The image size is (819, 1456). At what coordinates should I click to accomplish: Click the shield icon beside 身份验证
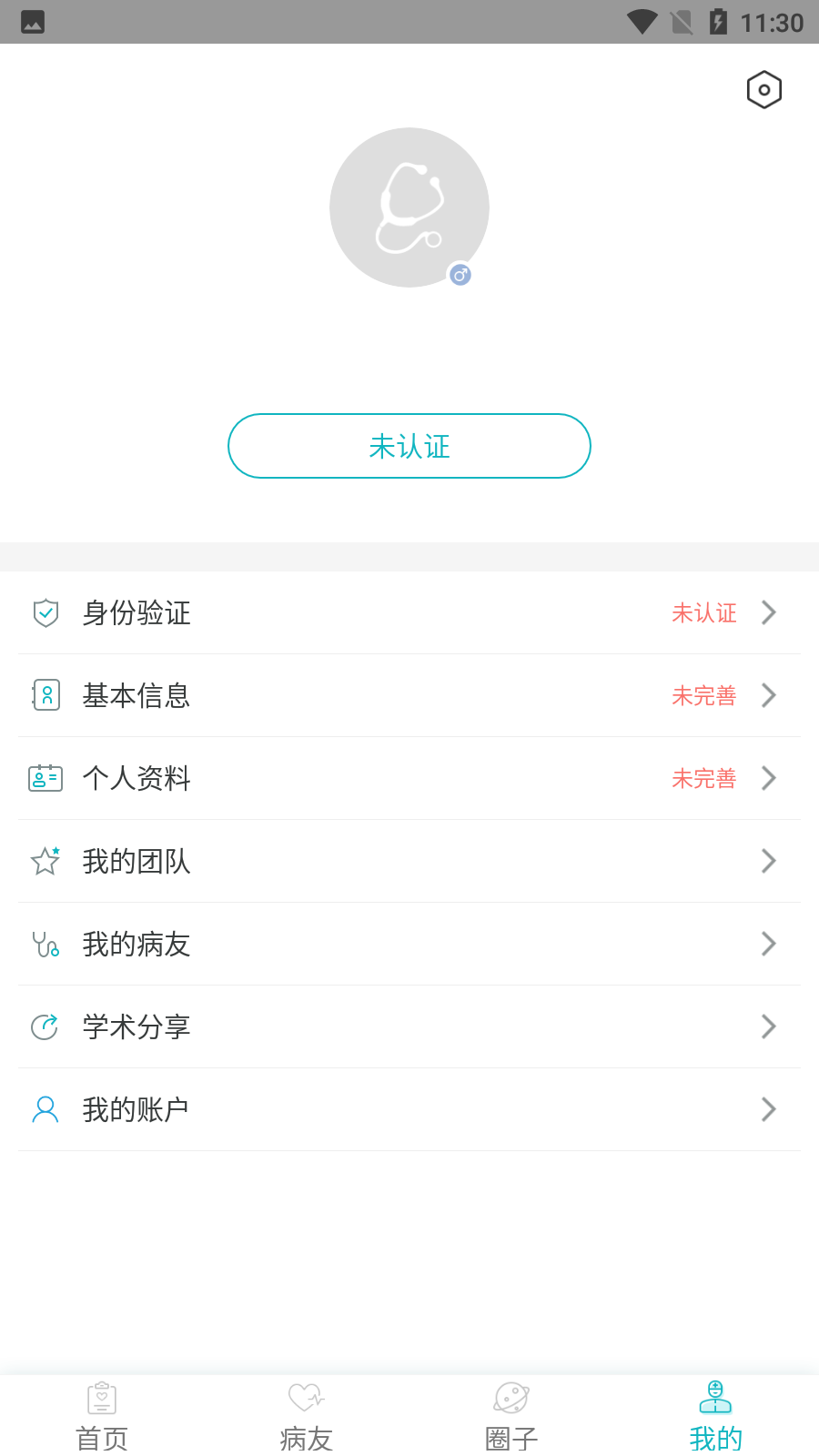coord(45,612)
